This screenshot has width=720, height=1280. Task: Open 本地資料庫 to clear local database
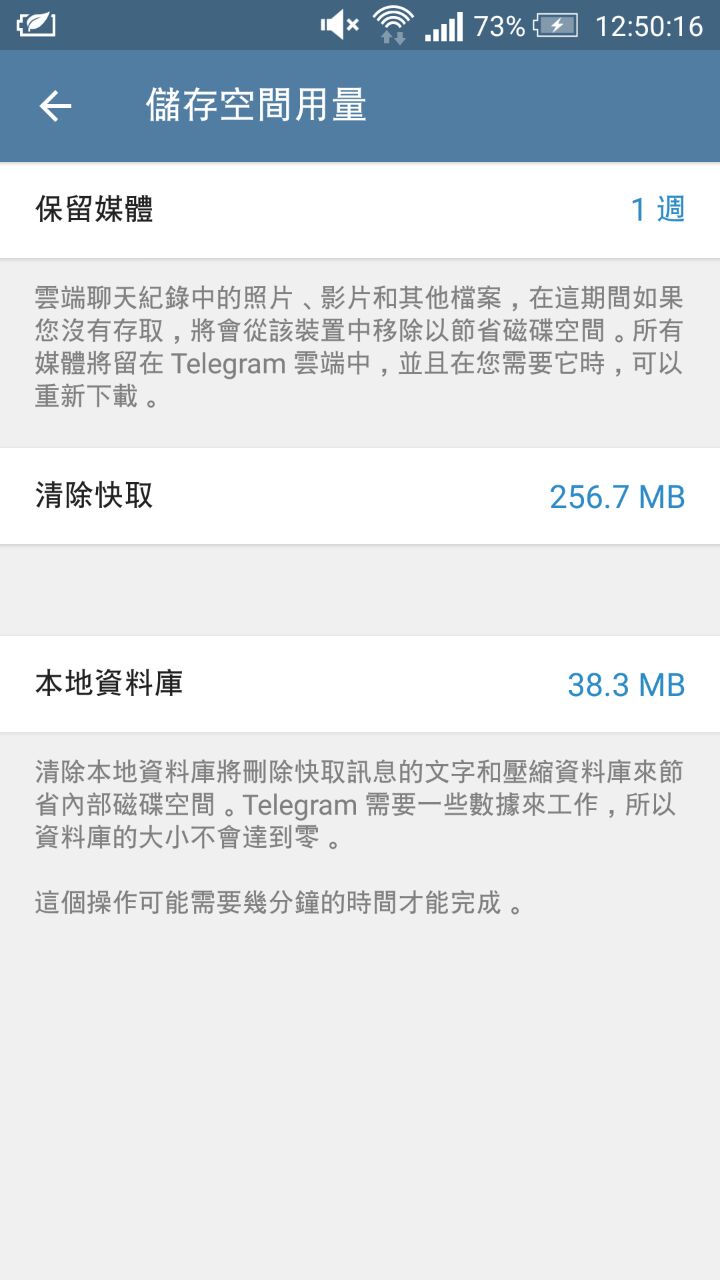pyautogui.click(x=360, y=684)
